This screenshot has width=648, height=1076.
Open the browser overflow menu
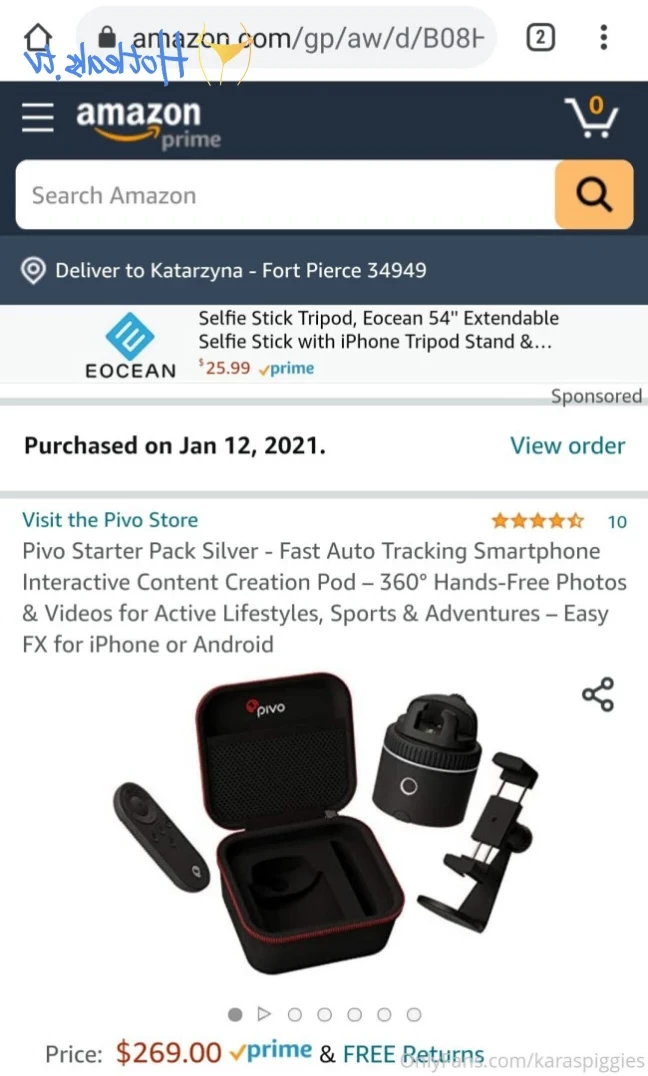pos(603,37)
